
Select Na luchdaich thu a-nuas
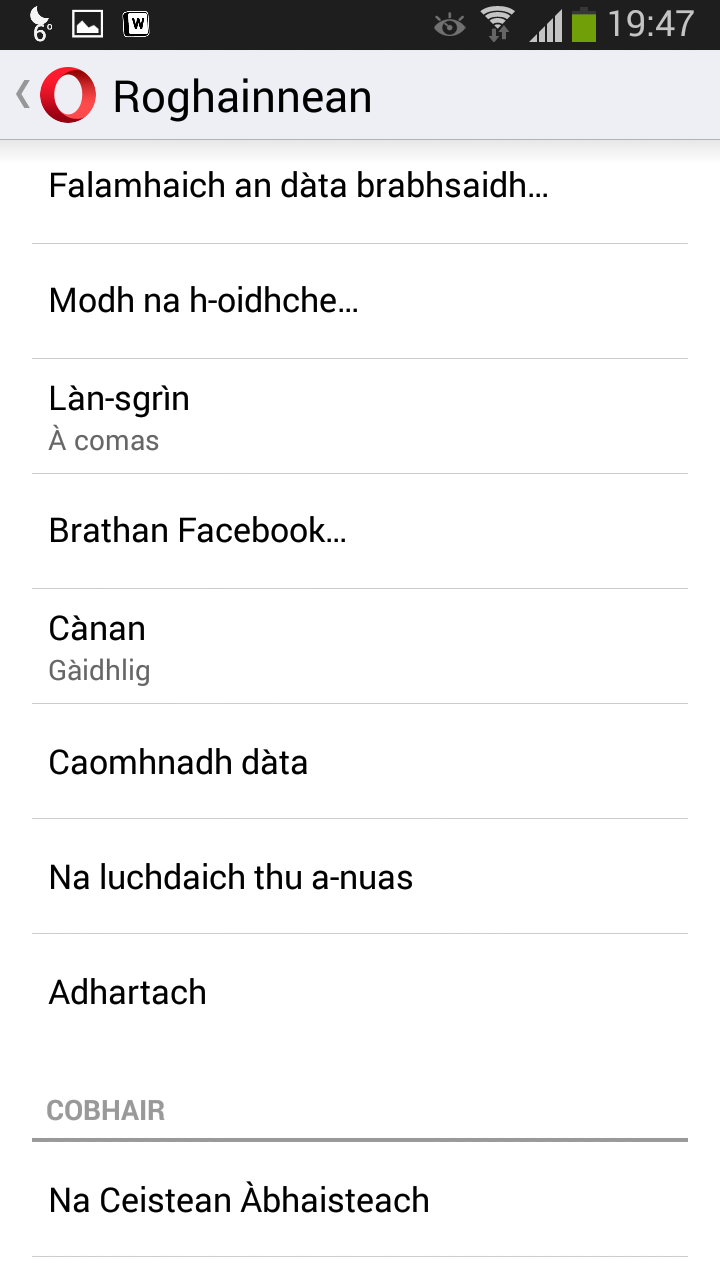tap(359, 877)
